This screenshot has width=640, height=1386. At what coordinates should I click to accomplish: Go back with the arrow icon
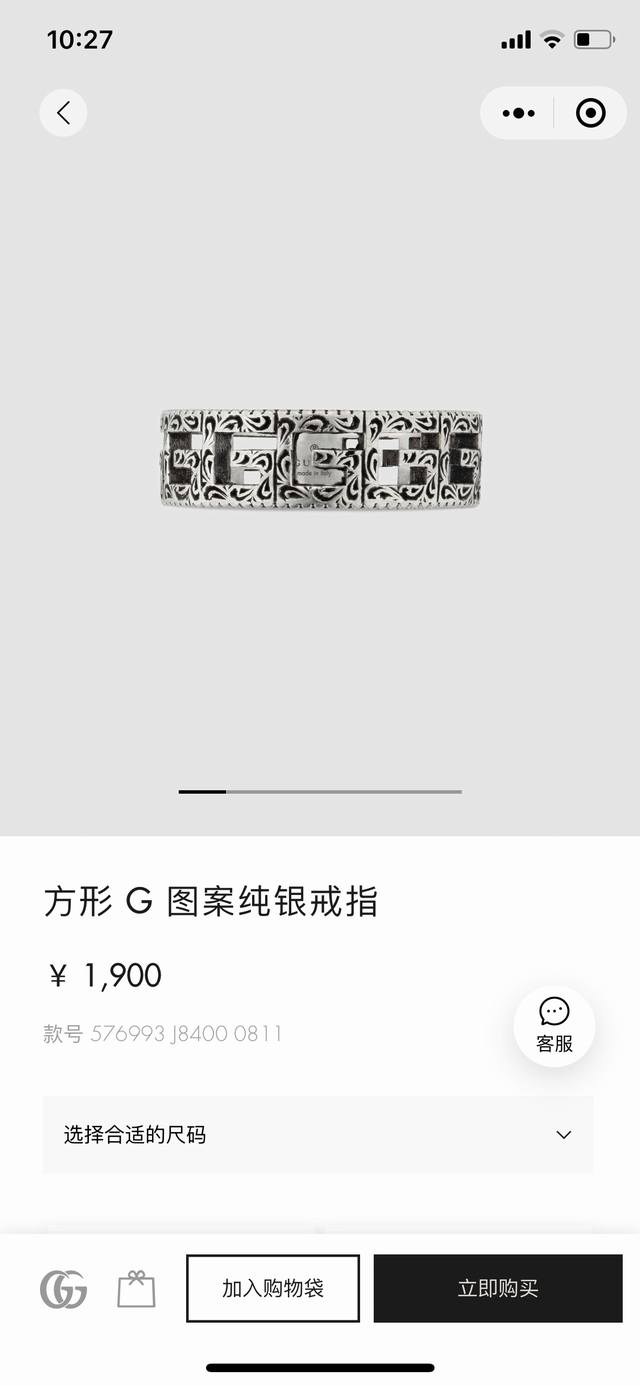[63, 113]
